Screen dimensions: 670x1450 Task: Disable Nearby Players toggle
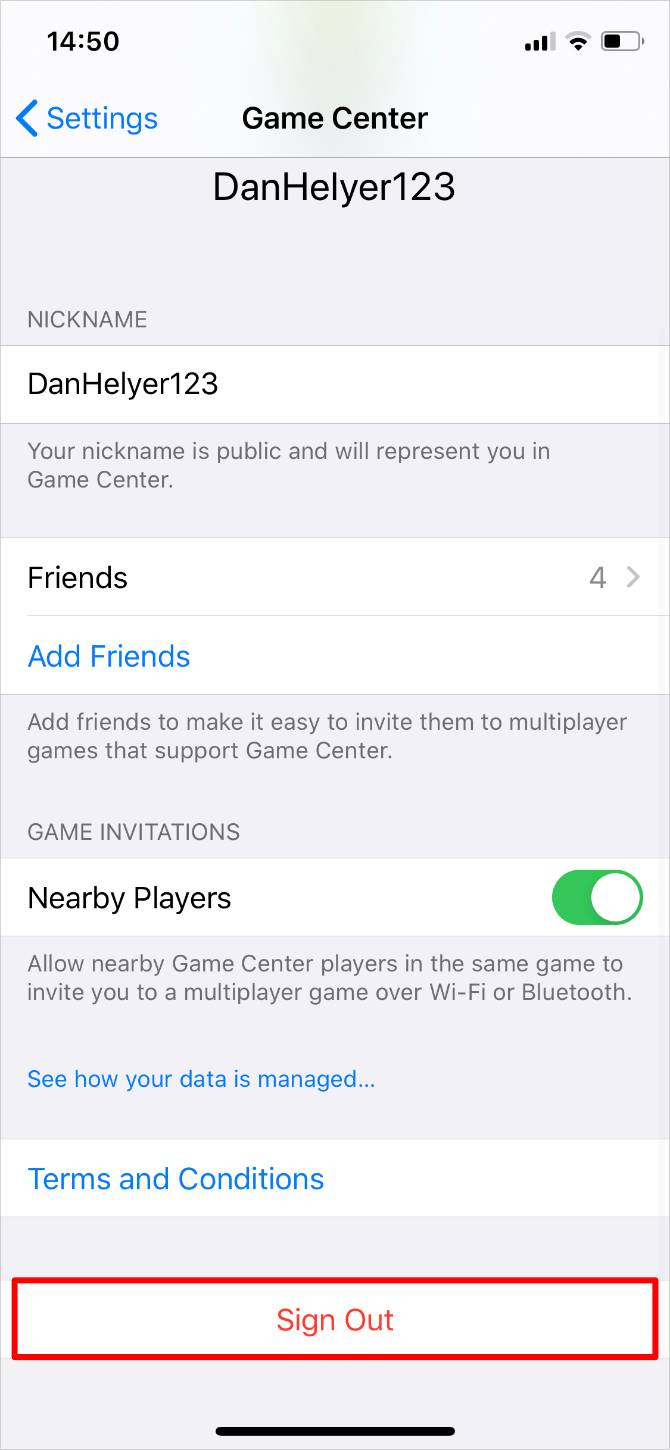point(597,898)
